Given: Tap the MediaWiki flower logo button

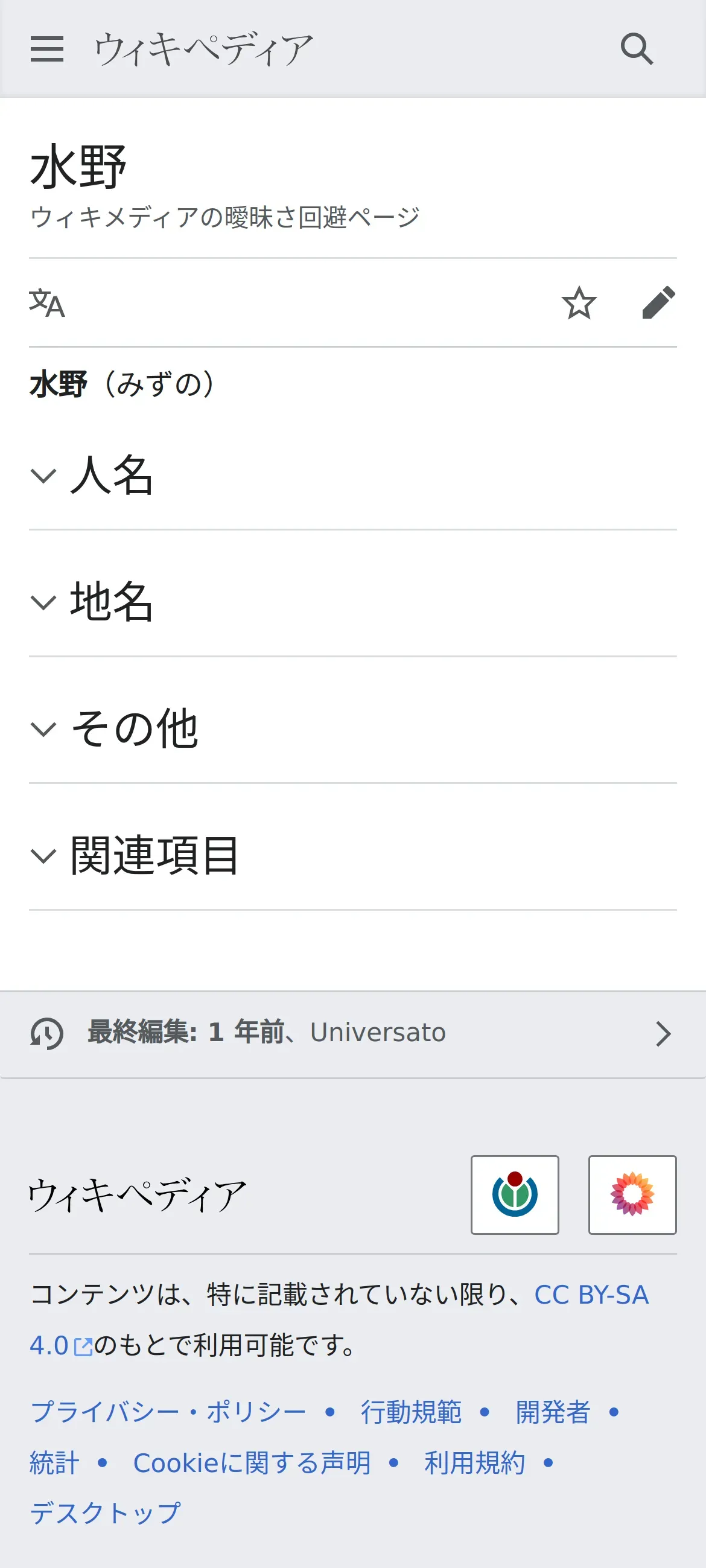Looking at the screenshot, I should [632, 1194].
